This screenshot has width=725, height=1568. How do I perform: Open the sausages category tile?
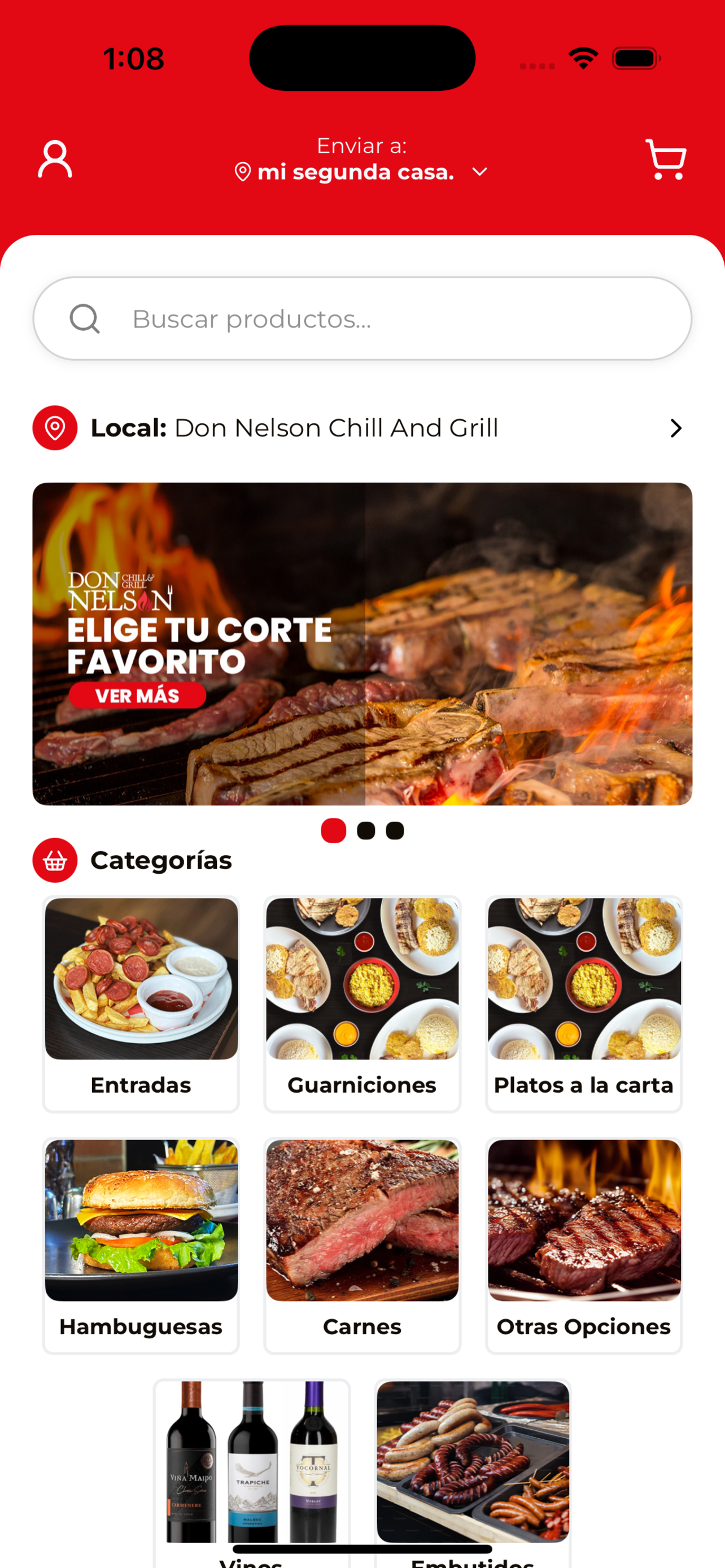point(473,1473)
